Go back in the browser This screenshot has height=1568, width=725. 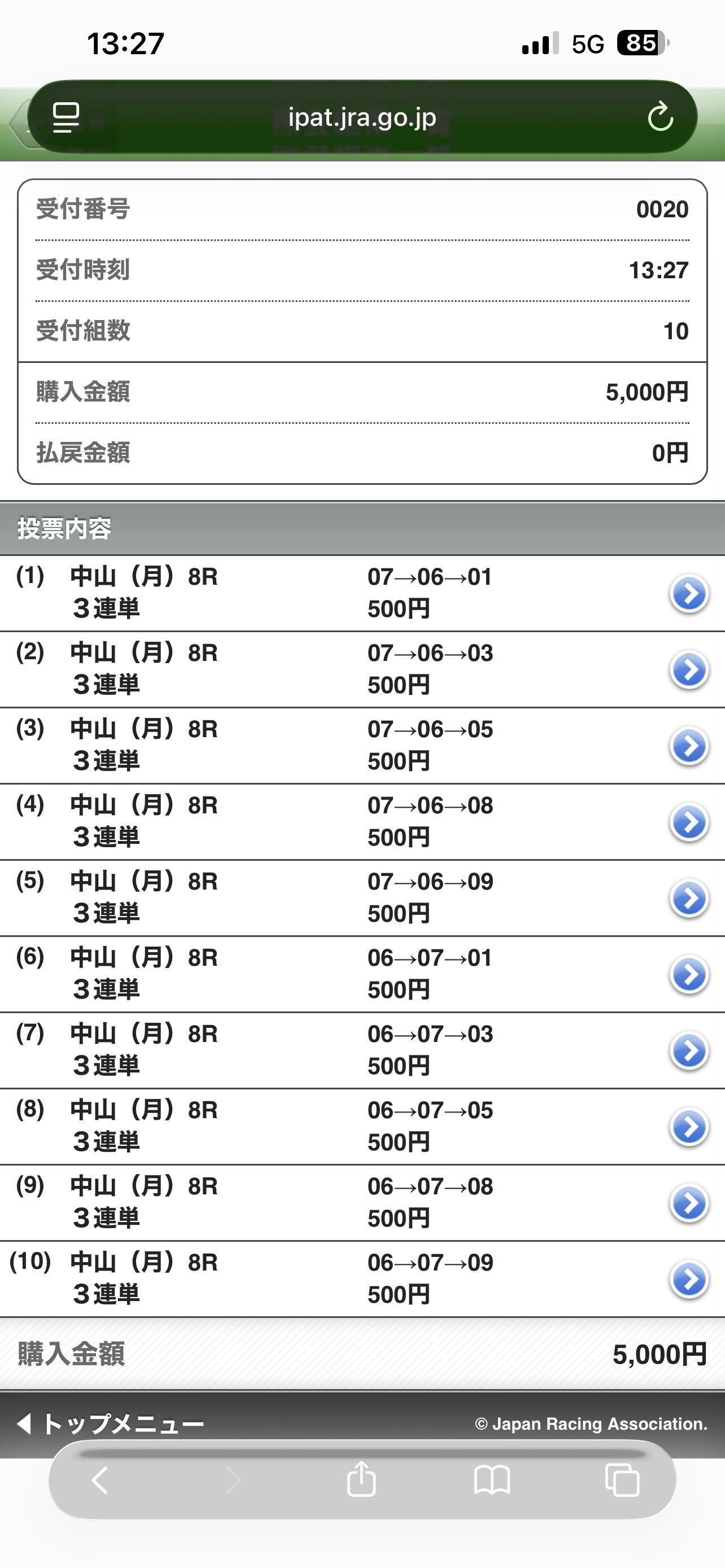[x=100, y=1480]
